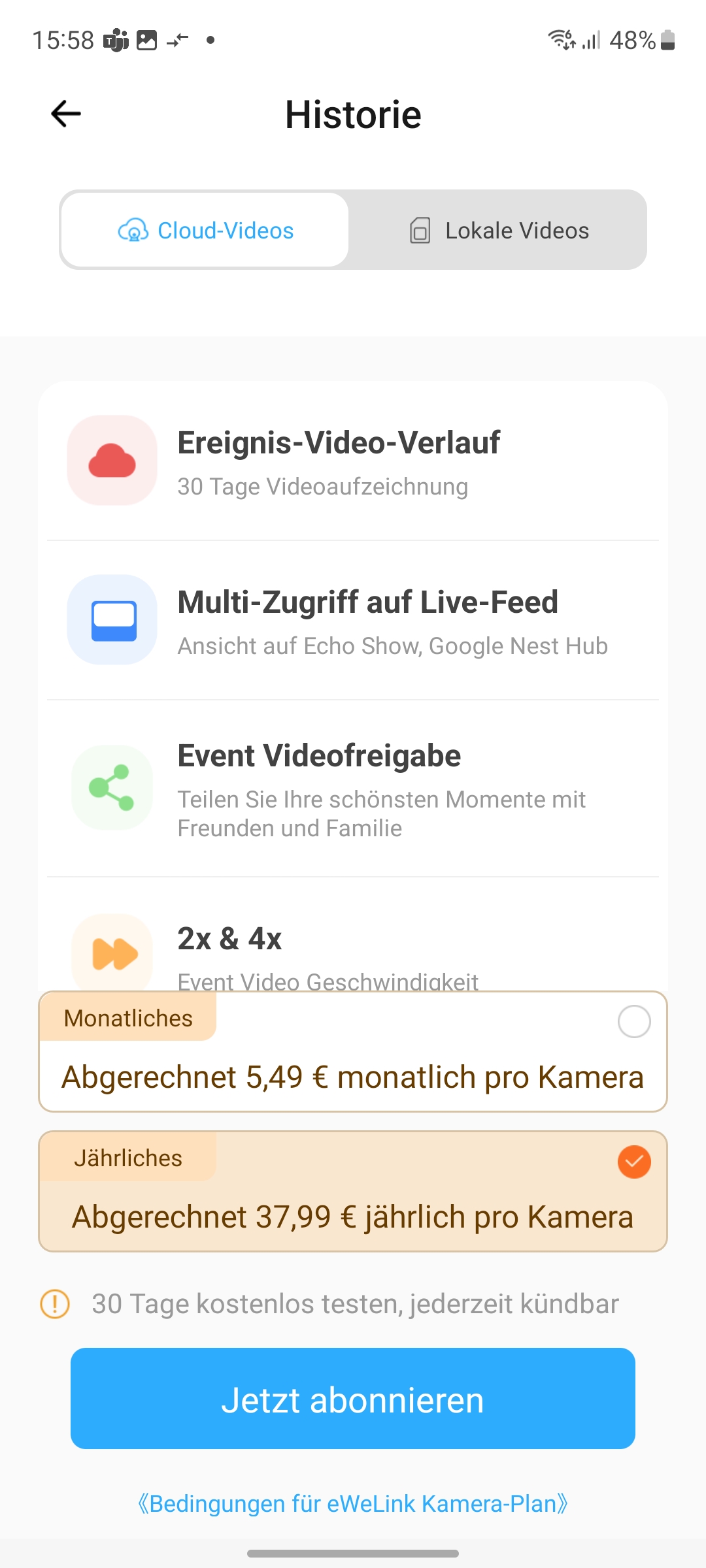Tap the Jetzt abonnieren button

pos(353,1399)
